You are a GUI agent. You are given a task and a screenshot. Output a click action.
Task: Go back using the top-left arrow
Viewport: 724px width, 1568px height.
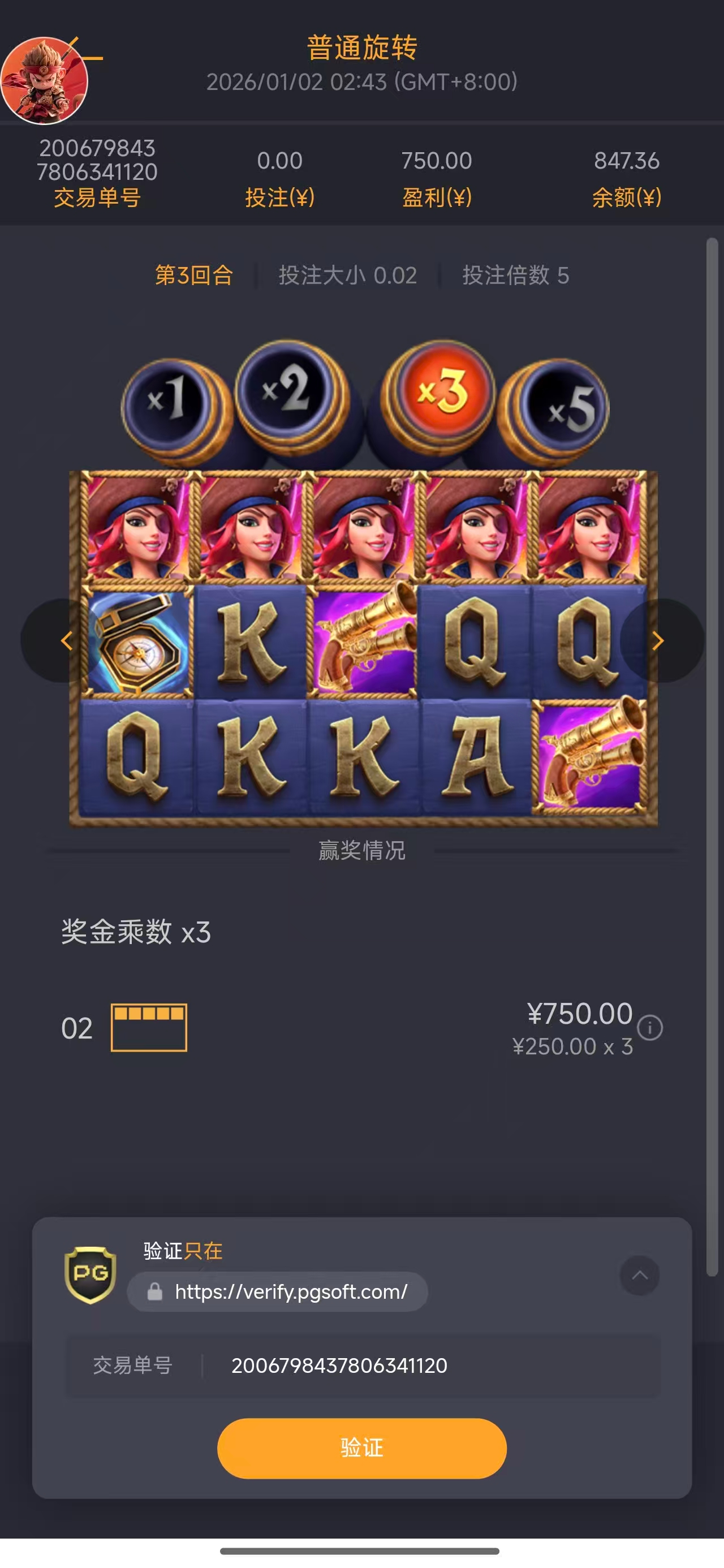85,54
